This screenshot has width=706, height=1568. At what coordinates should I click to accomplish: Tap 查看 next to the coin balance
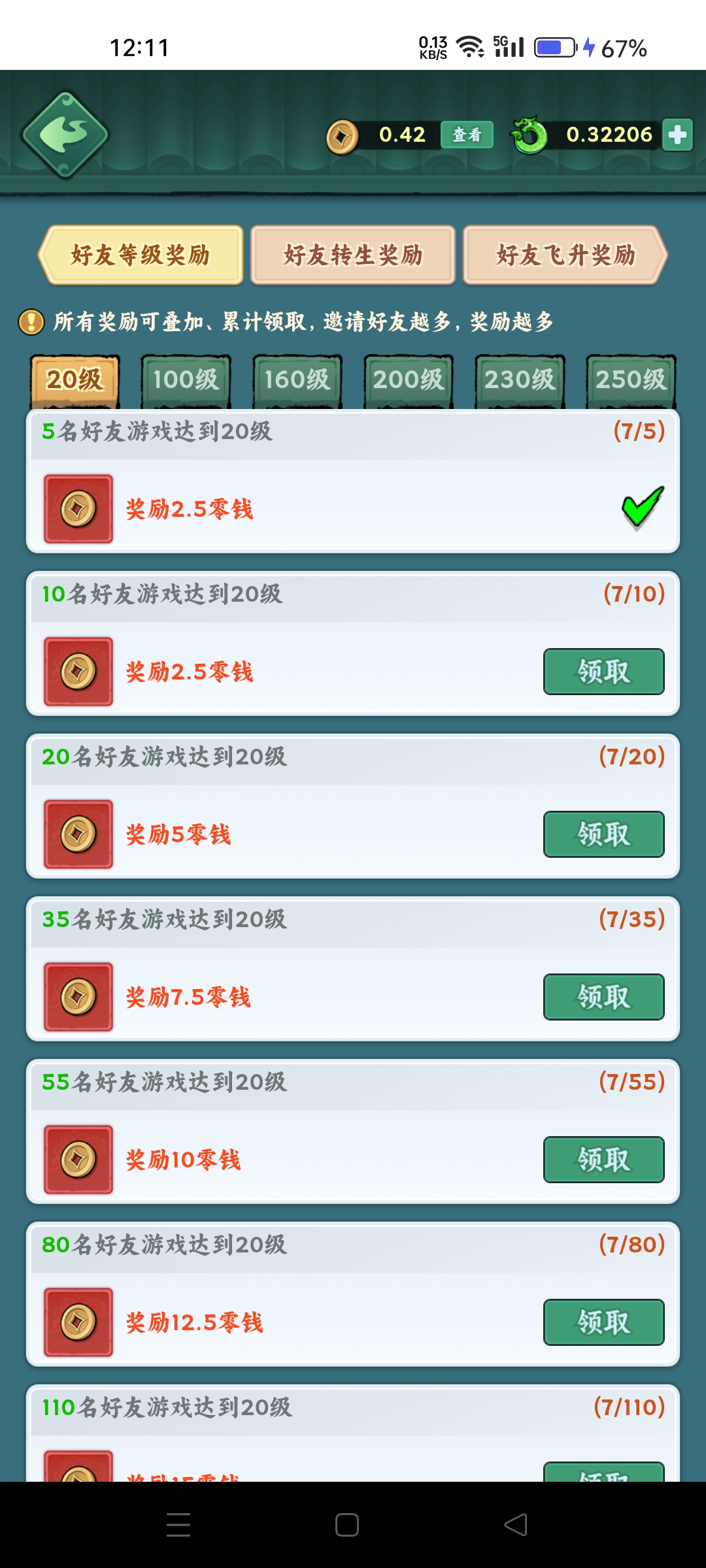pos(467,135)
